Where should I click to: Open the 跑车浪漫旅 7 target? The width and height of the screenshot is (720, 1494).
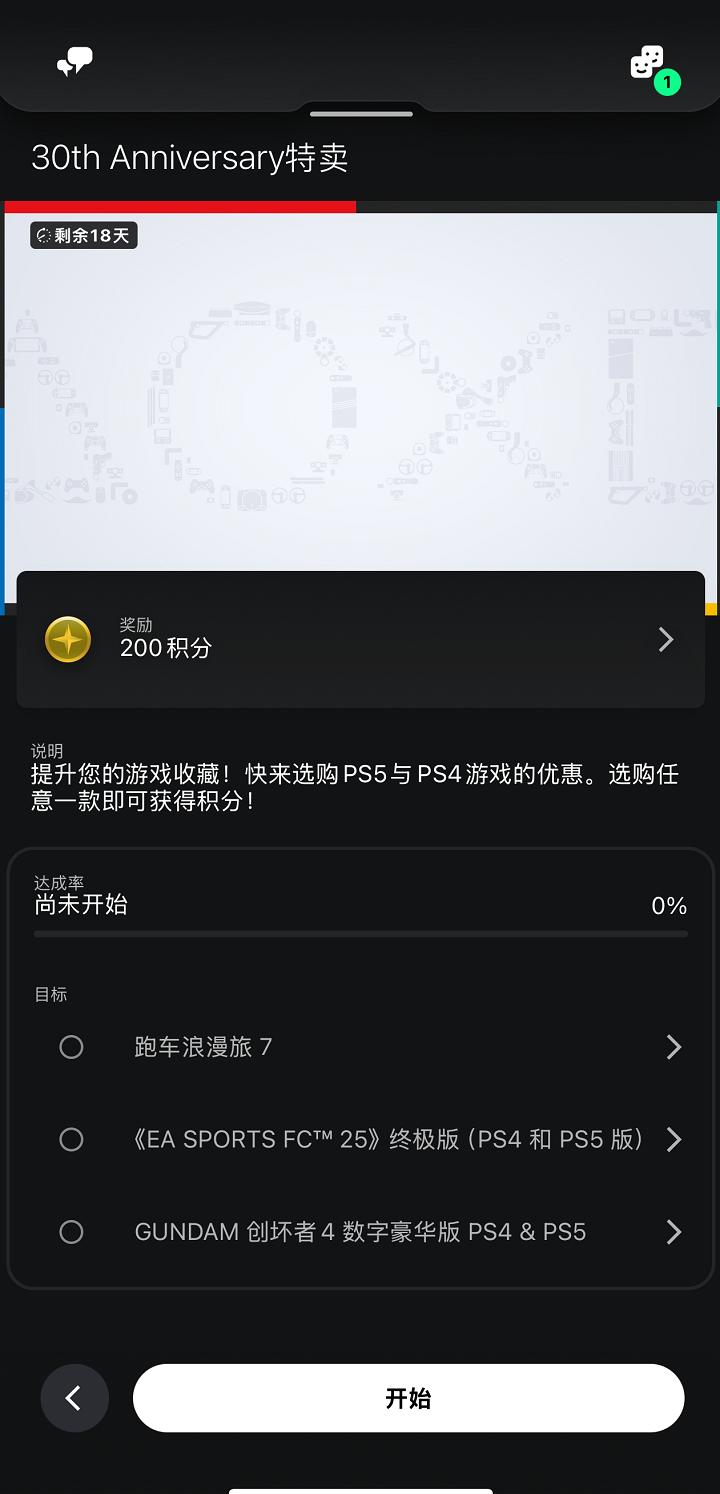(360, 1047)
